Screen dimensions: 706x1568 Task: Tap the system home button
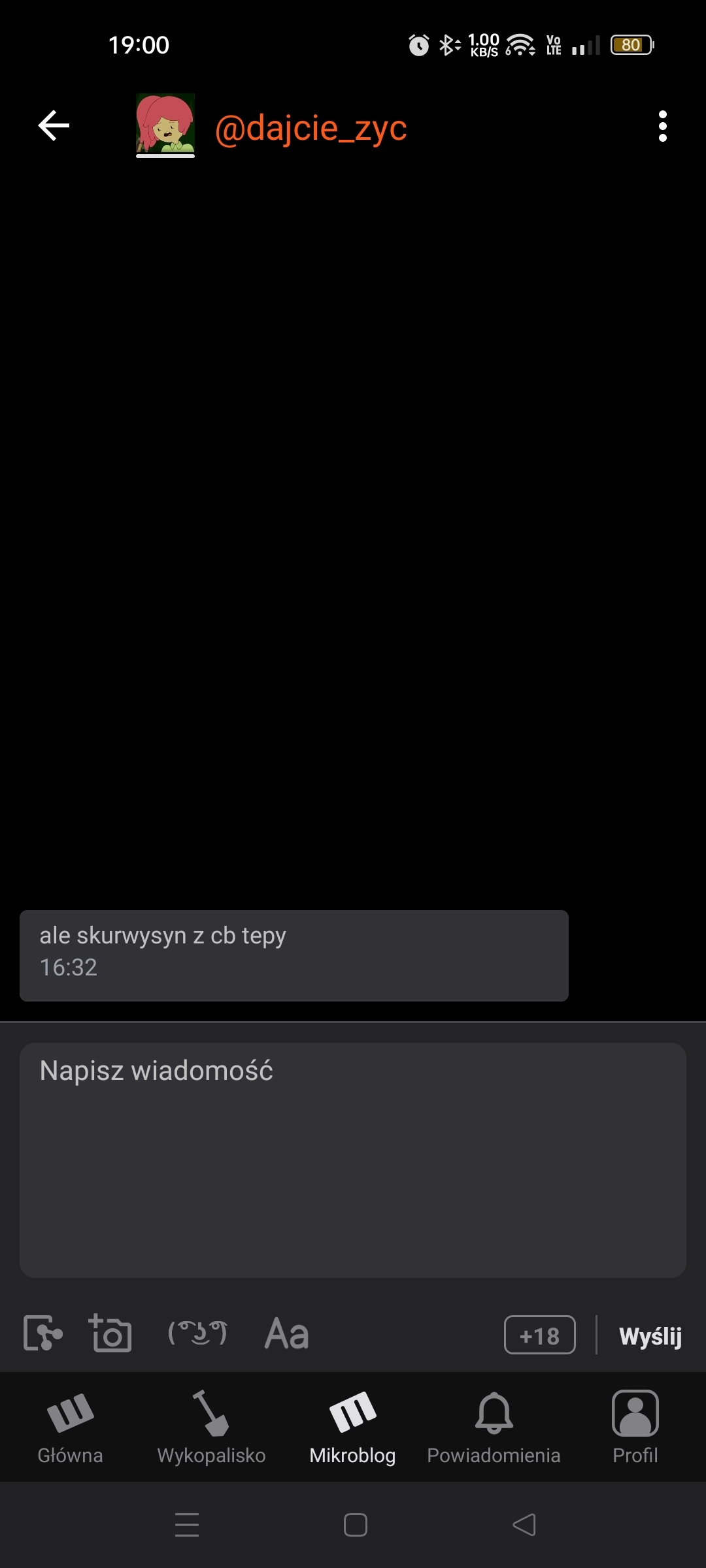[x=355, y=1525]
